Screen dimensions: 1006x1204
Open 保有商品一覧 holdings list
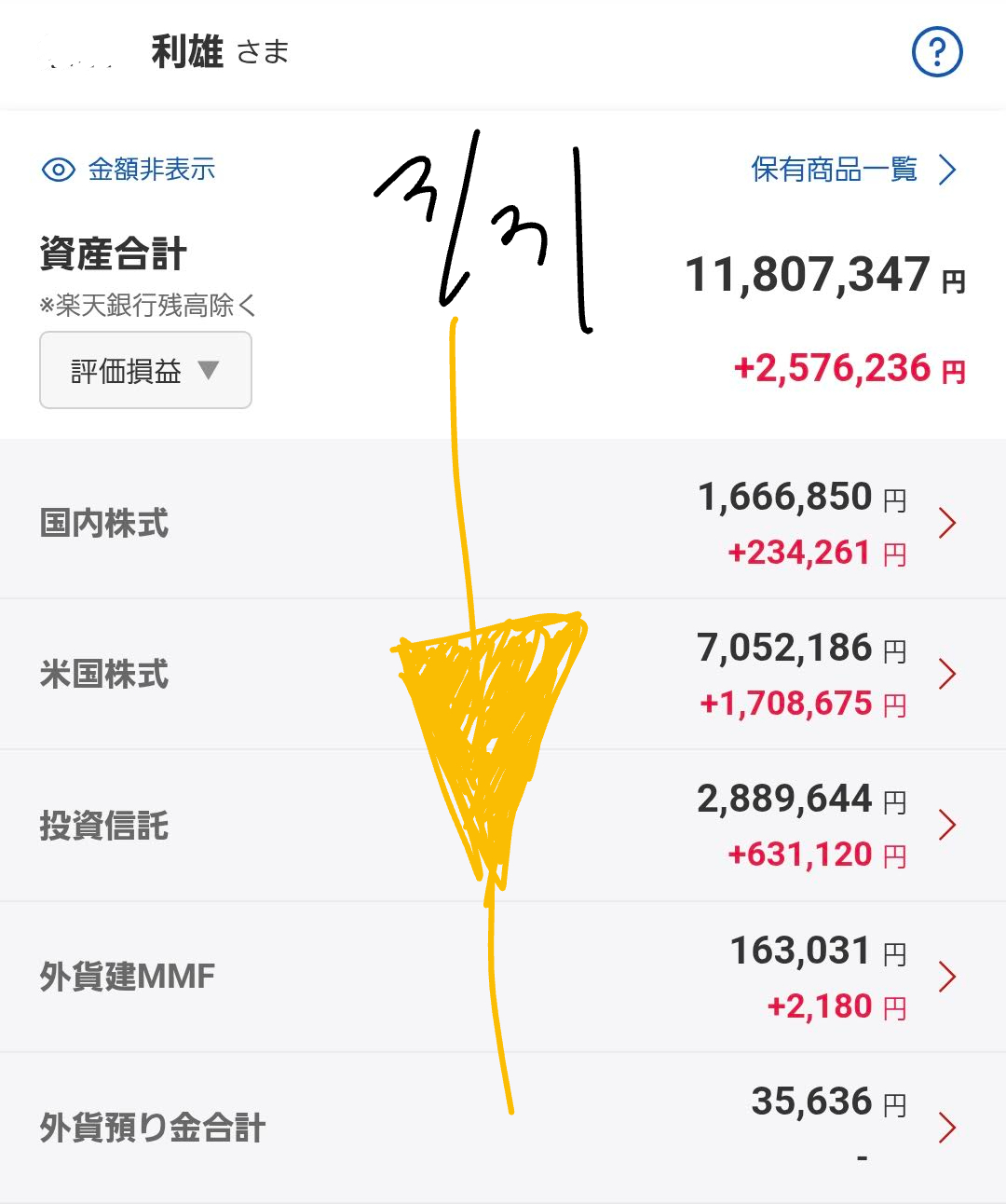pyautogui.click(x=852, y=170)
